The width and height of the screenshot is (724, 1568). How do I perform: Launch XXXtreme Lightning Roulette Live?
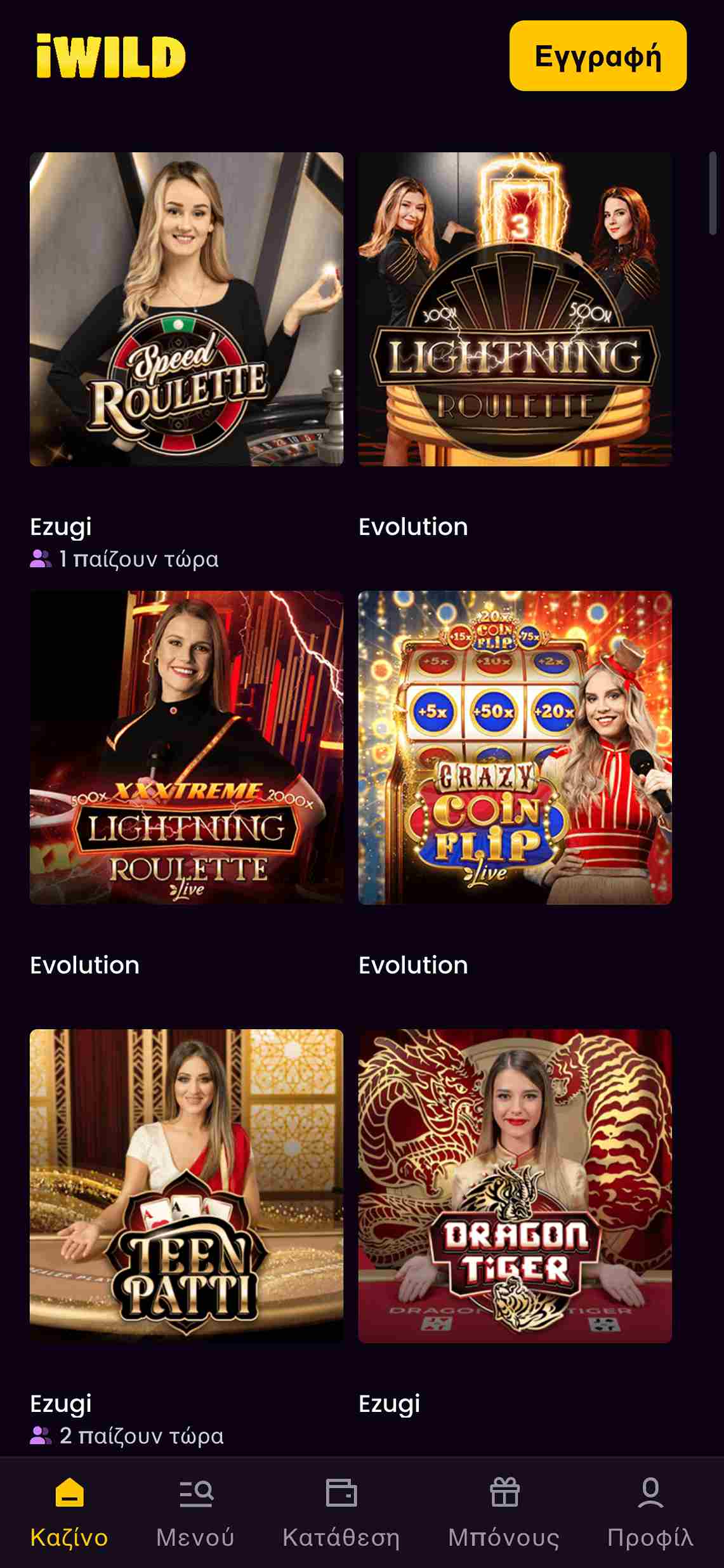click(186, 748)
